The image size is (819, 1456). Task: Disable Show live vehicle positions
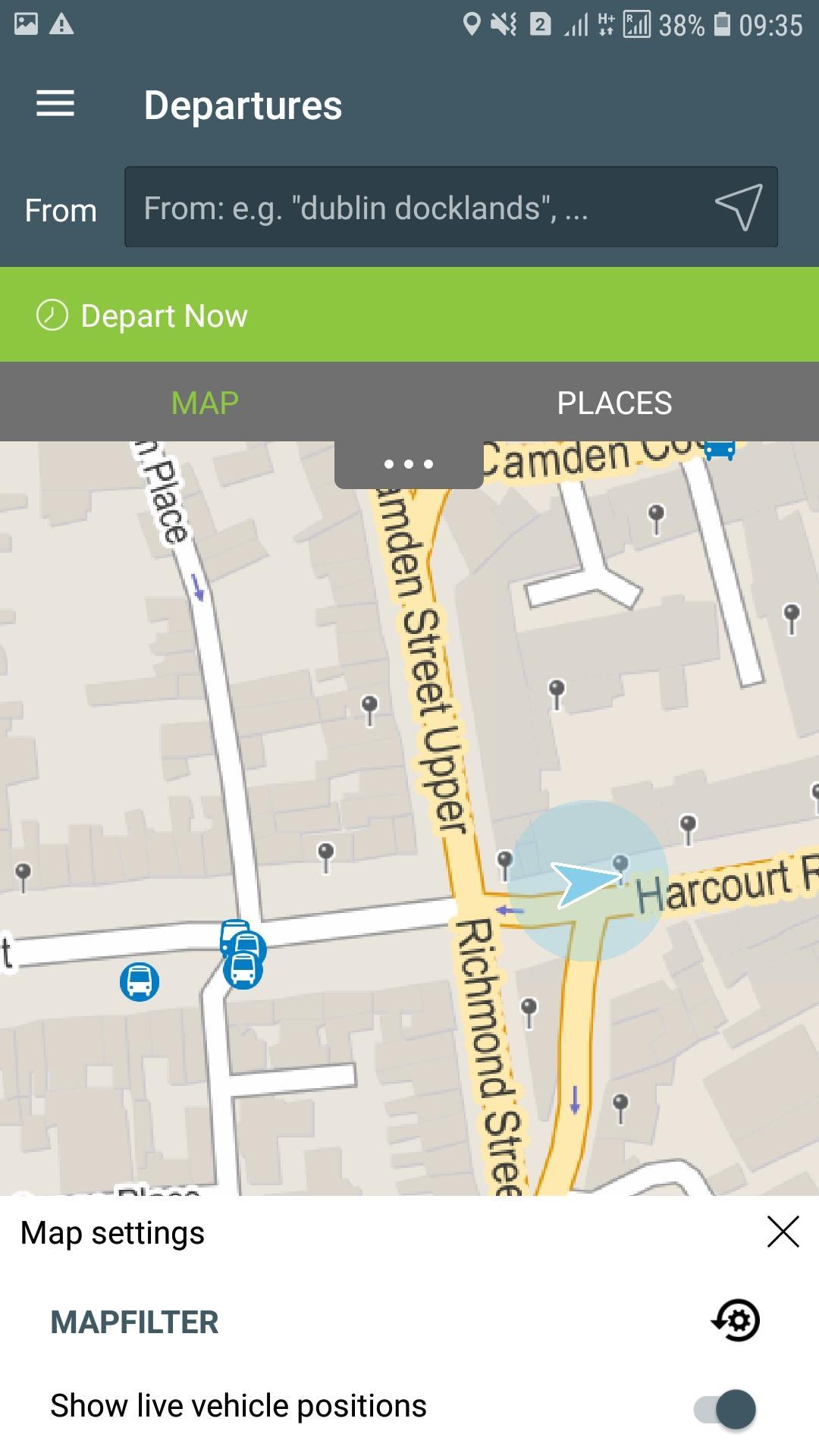[x=725, y=1409]
